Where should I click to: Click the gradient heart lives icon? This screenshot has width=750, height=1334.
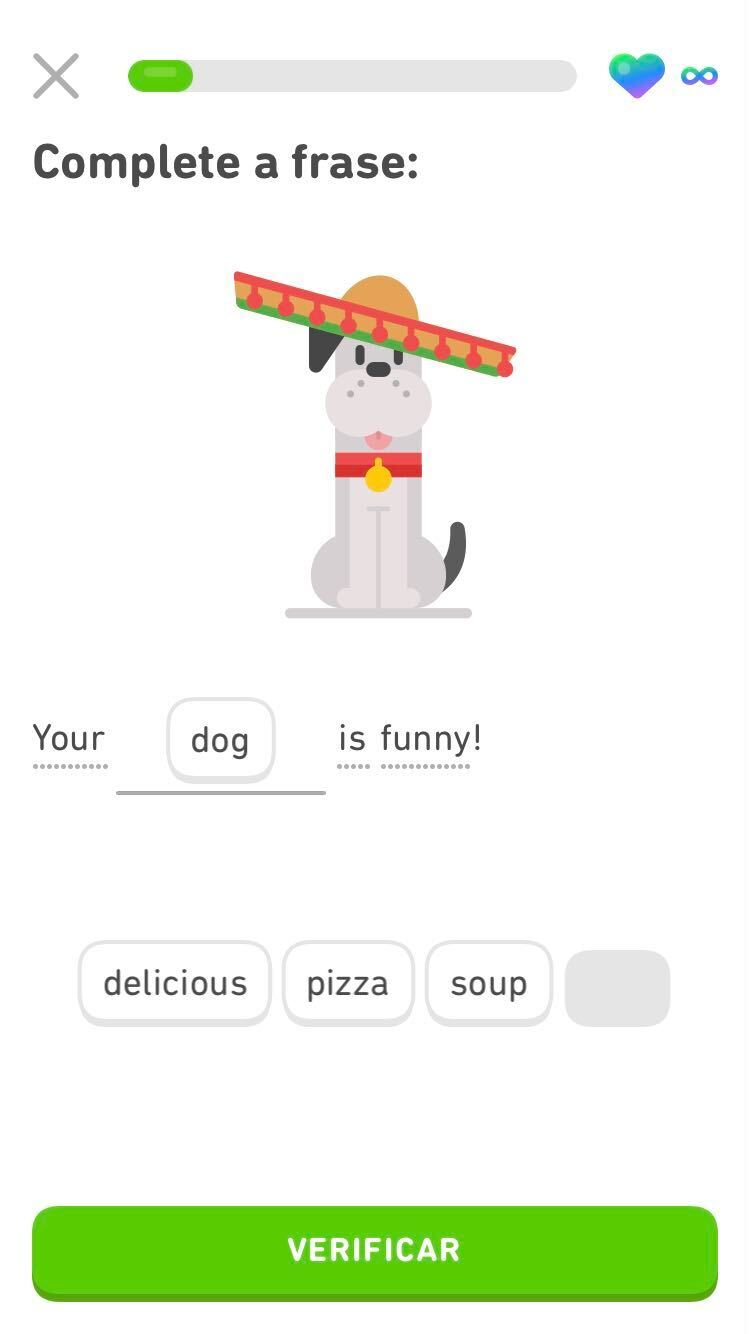637,75
